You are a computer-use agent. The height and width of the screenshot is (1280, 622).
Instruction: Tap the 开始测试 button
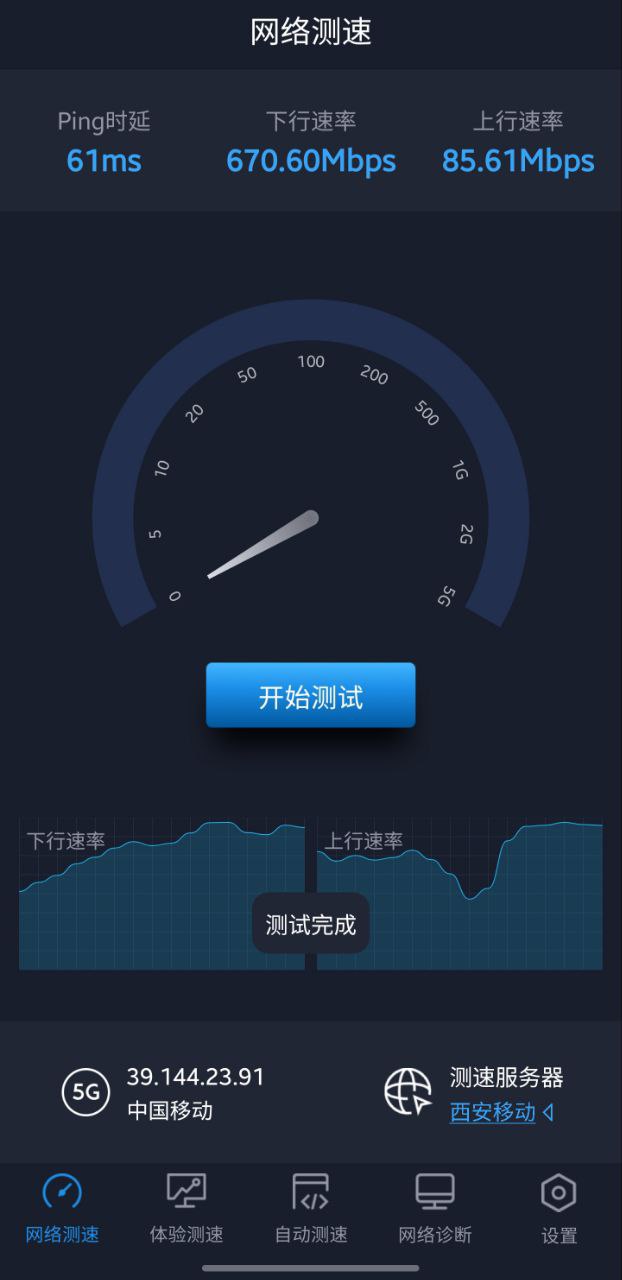click(310, 696)
